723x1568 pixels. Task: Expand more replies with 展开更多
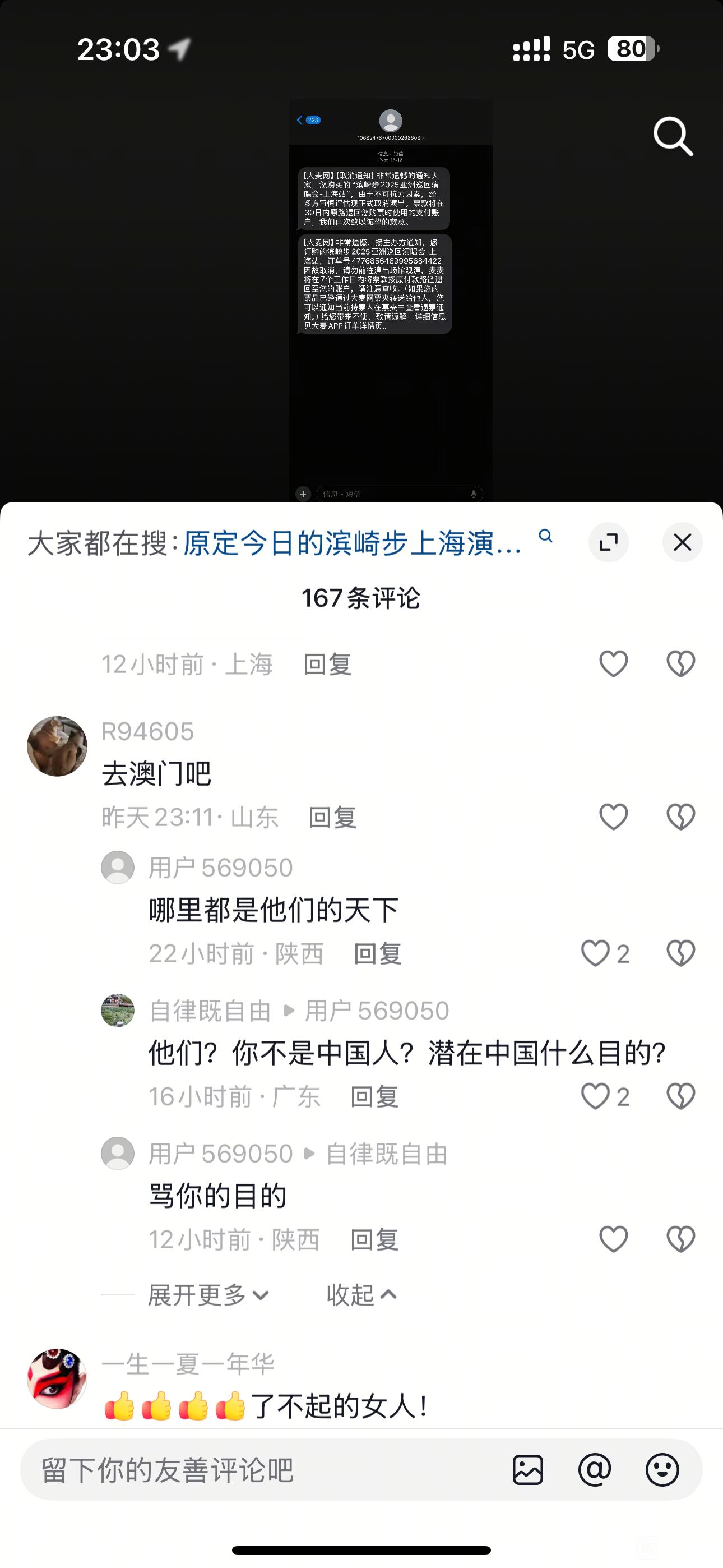coord(207,1295)
